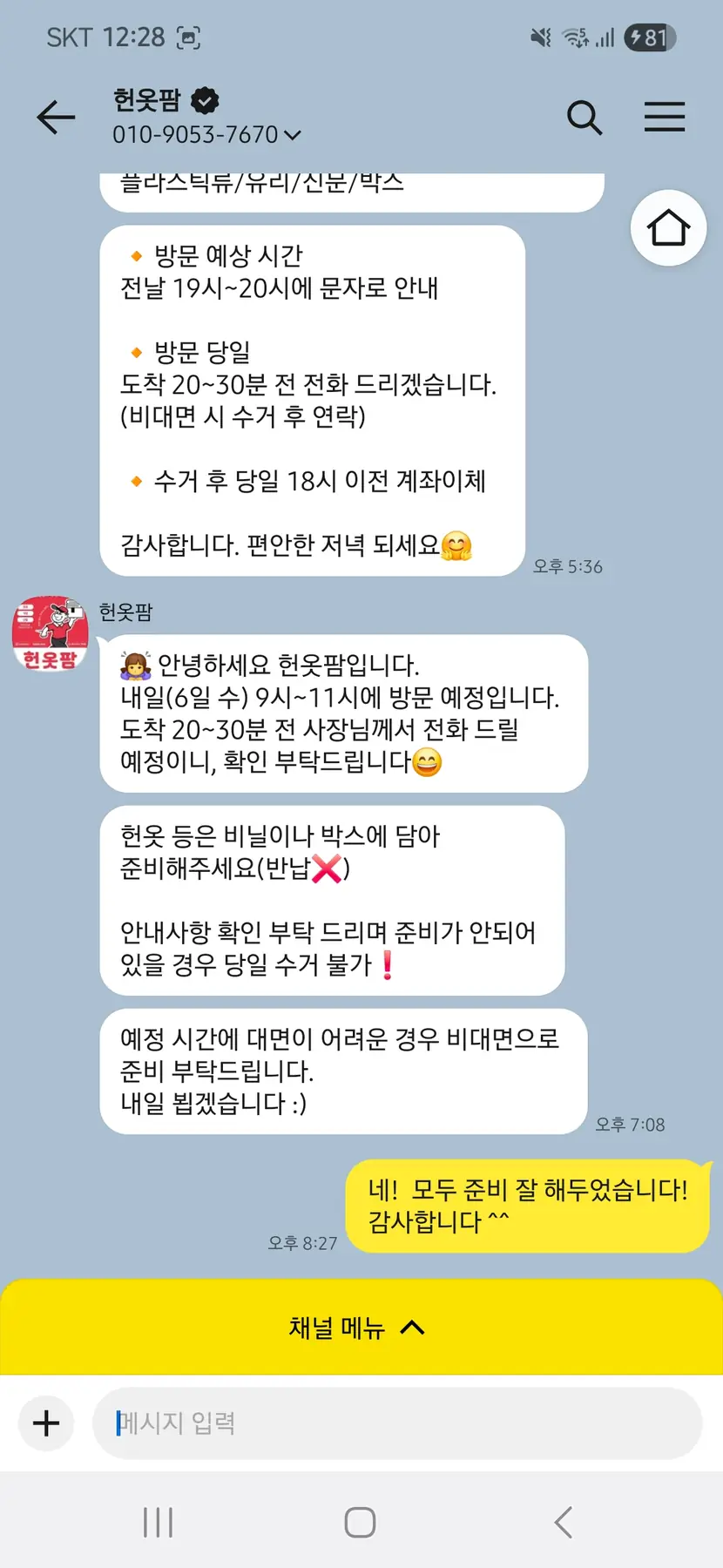The image size is (723, 1568).
Task: Focus the 메시지 입력 text field
Action: click(x=397, y=1423)
